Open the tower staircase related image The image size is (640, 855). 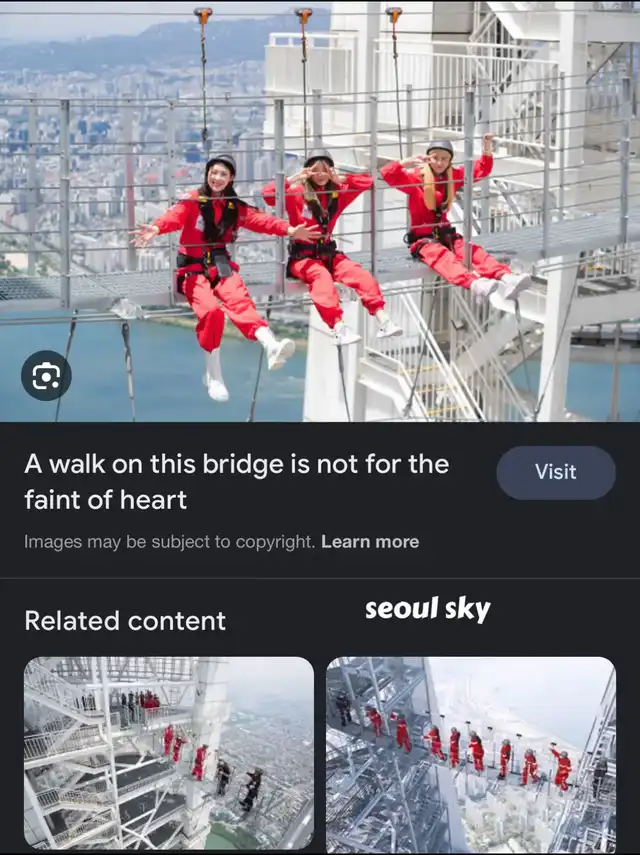[168, 752]
